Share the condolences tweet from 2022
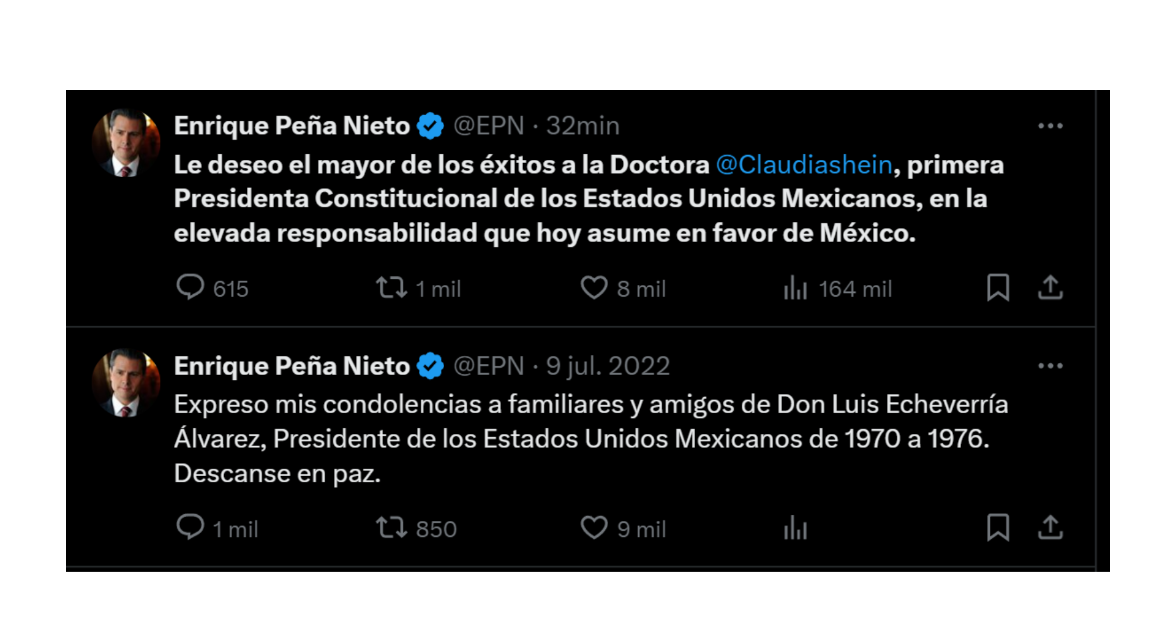 tap(1049, 528)
